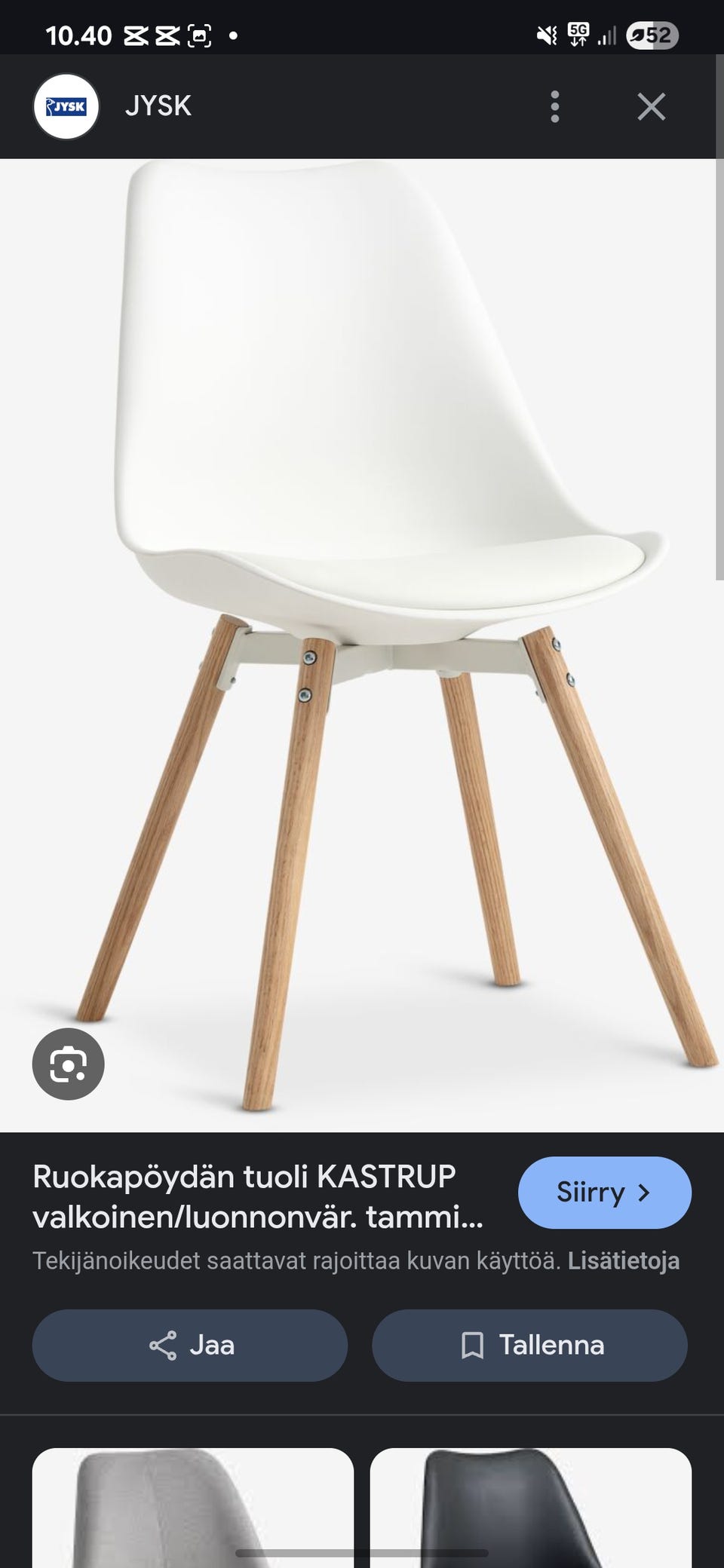Tap Siirry to visit the JYSK page
Screen dimensions: 724x1568
(x=604, y=1192)
